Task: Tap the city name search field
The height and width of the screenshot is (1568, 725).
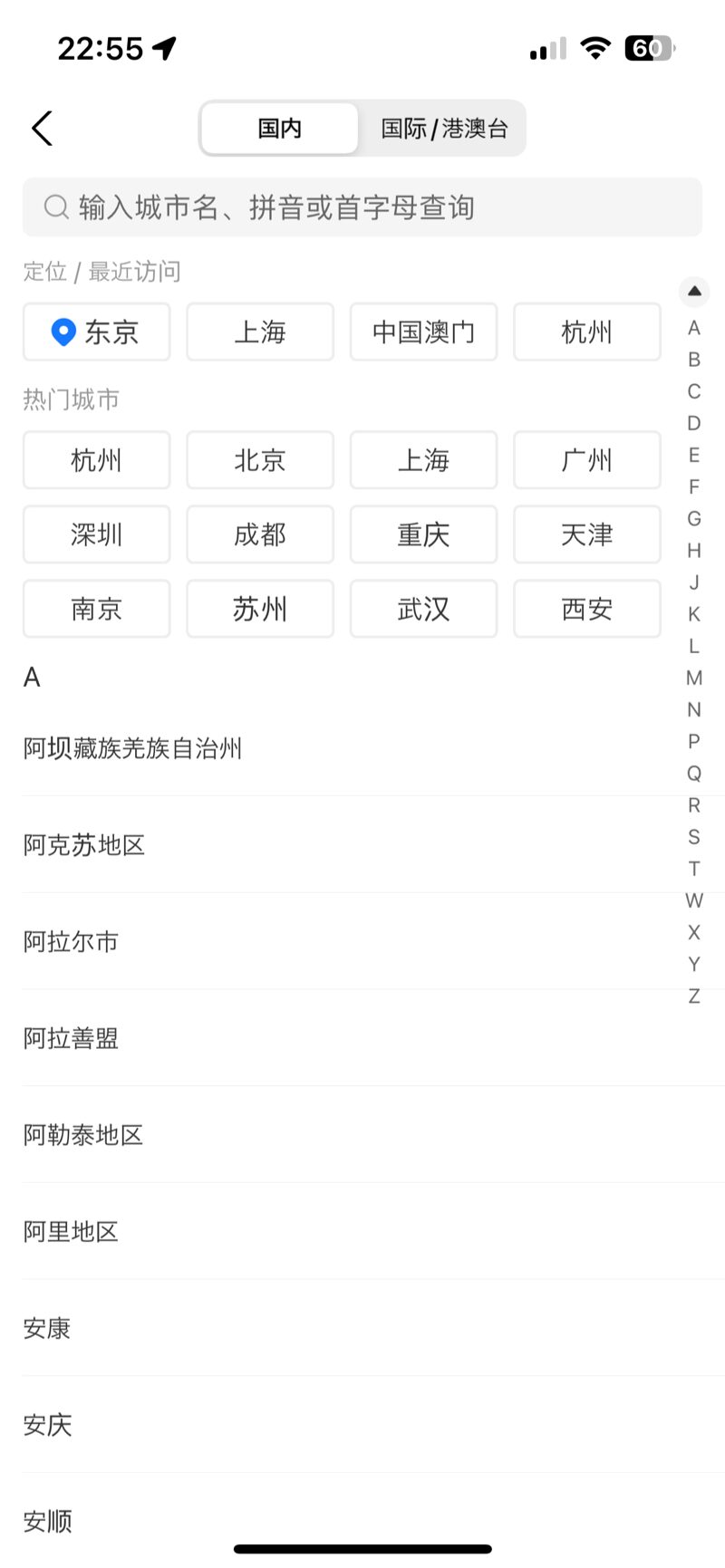Action: pyautogui.click(x=362, y=207)
